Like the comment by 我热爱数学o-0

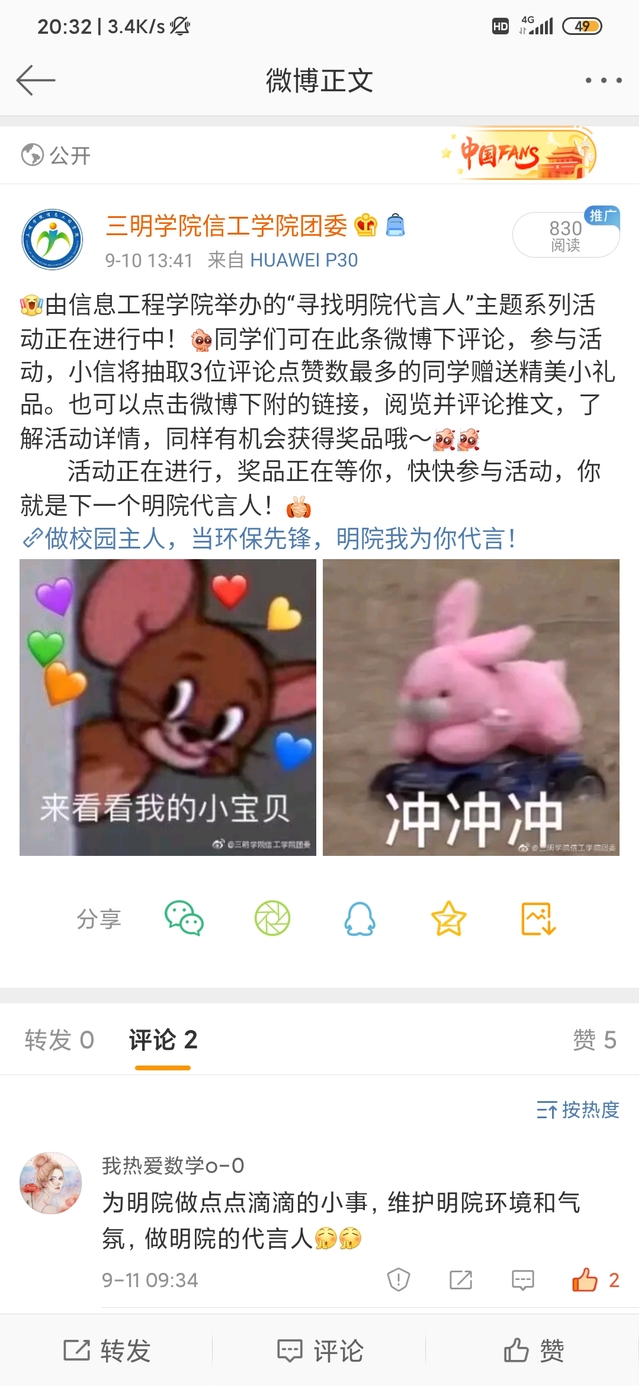585,1280
